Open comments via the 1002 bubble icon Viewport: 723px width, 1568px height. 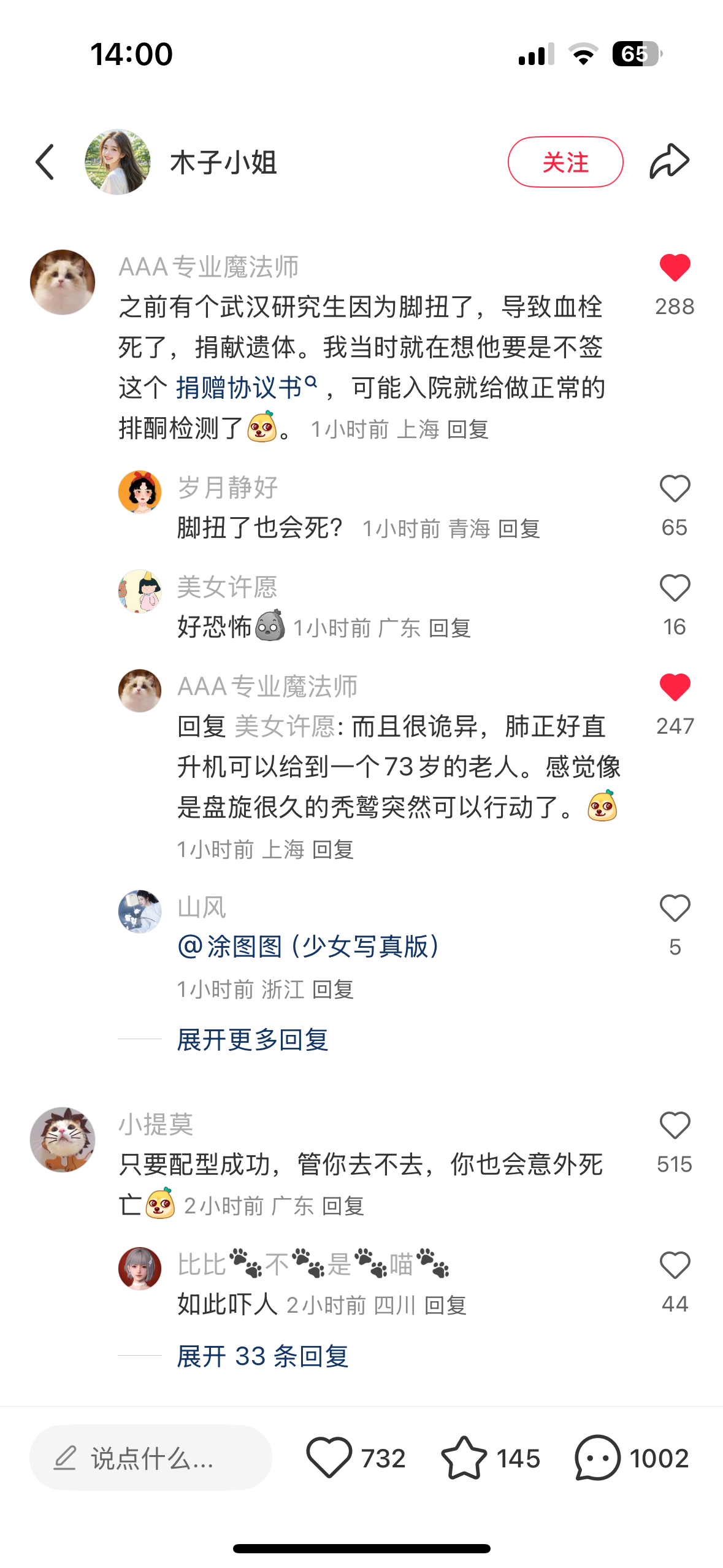[x=597, y=1458]
